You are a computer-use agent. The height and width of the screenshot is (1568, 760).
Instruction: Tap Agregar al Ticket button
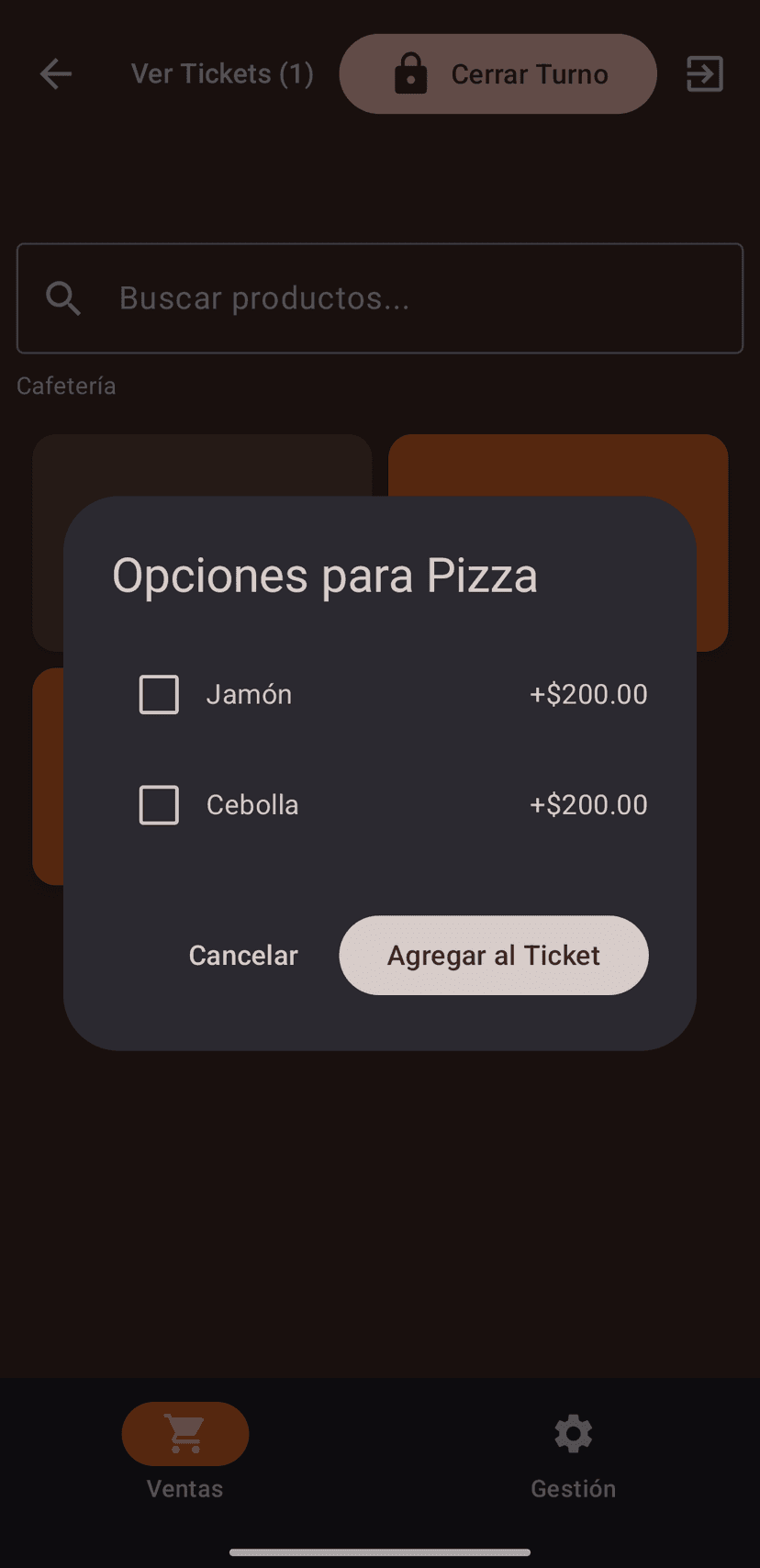click(x=494, y=955)
